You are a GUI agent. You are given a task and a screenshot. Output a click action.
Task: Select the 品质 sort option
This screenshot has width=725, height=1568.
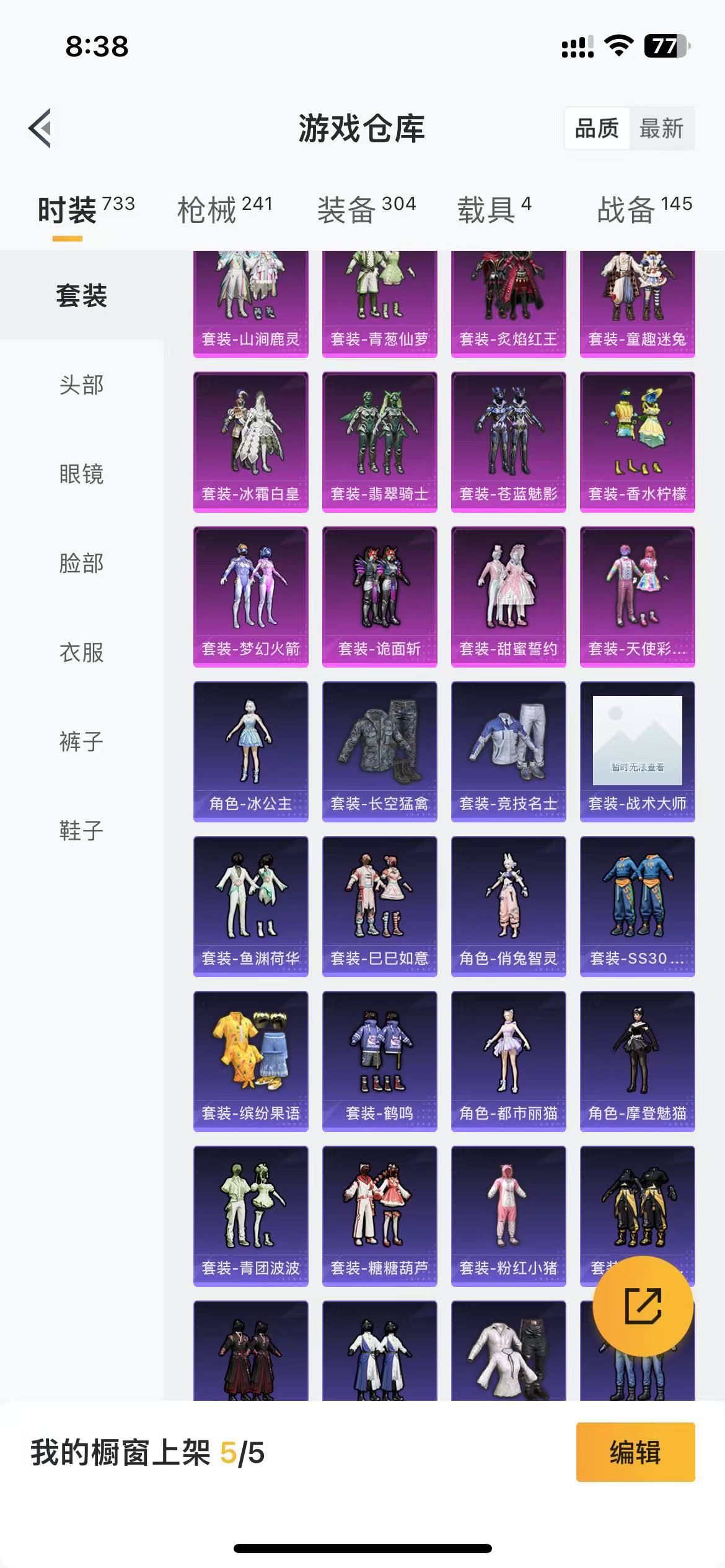tap(597, 129)
